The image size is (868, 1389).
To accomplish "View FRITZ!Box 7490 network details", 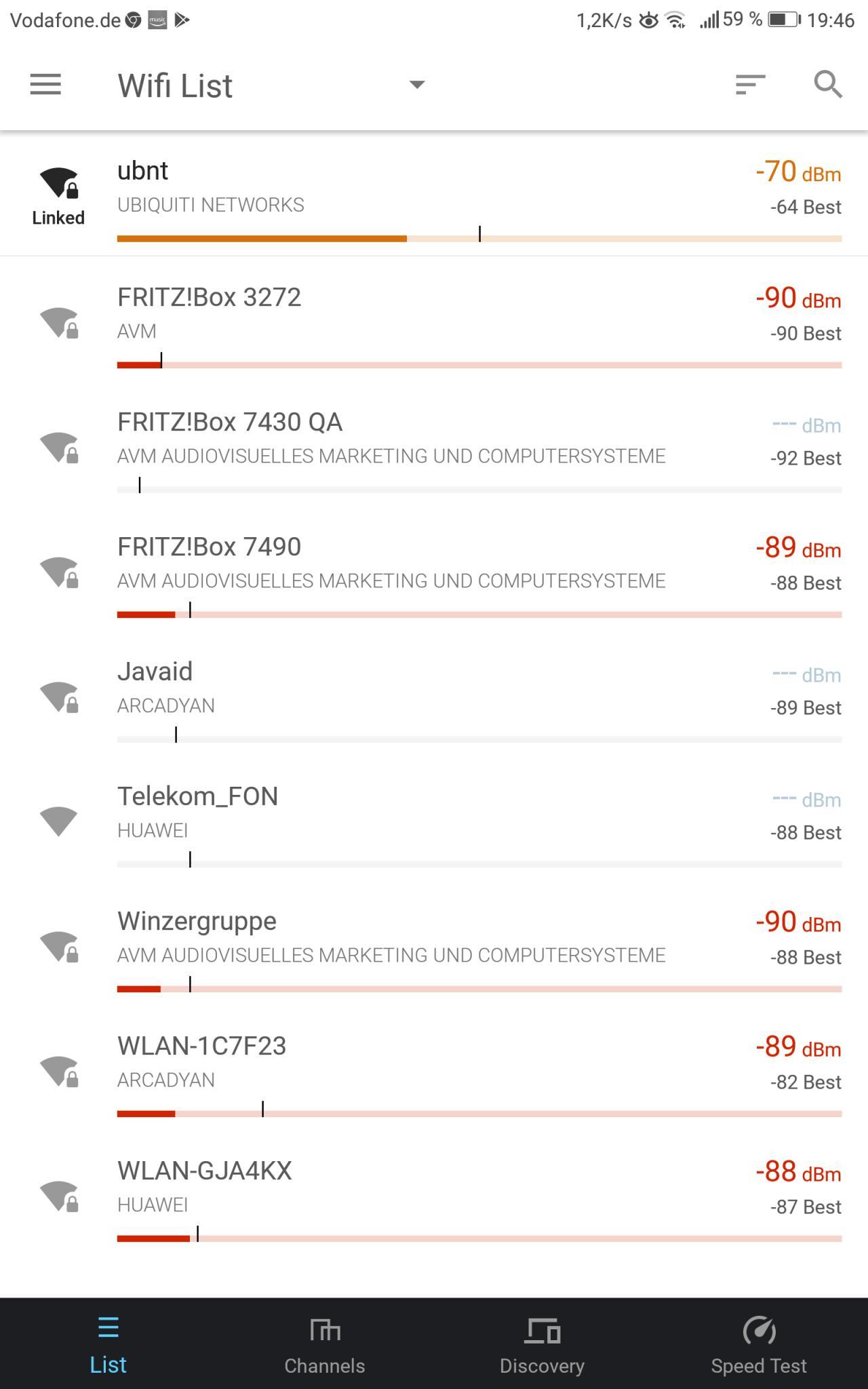I will coord(434,568).
